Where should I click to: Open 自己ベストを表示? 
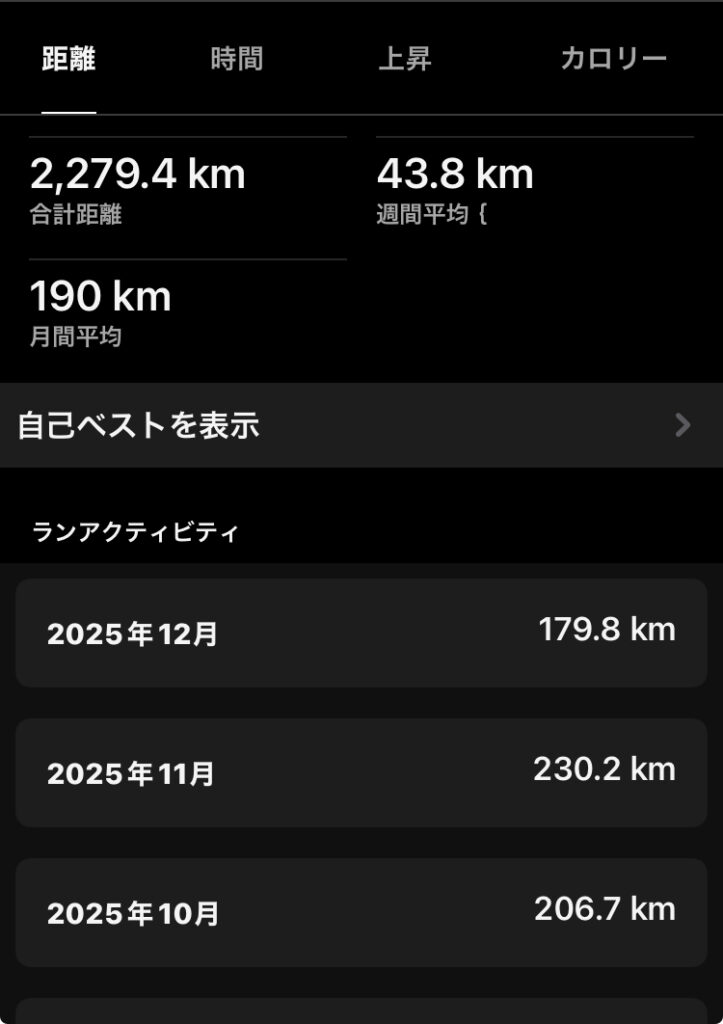click(x=361, y=426)
